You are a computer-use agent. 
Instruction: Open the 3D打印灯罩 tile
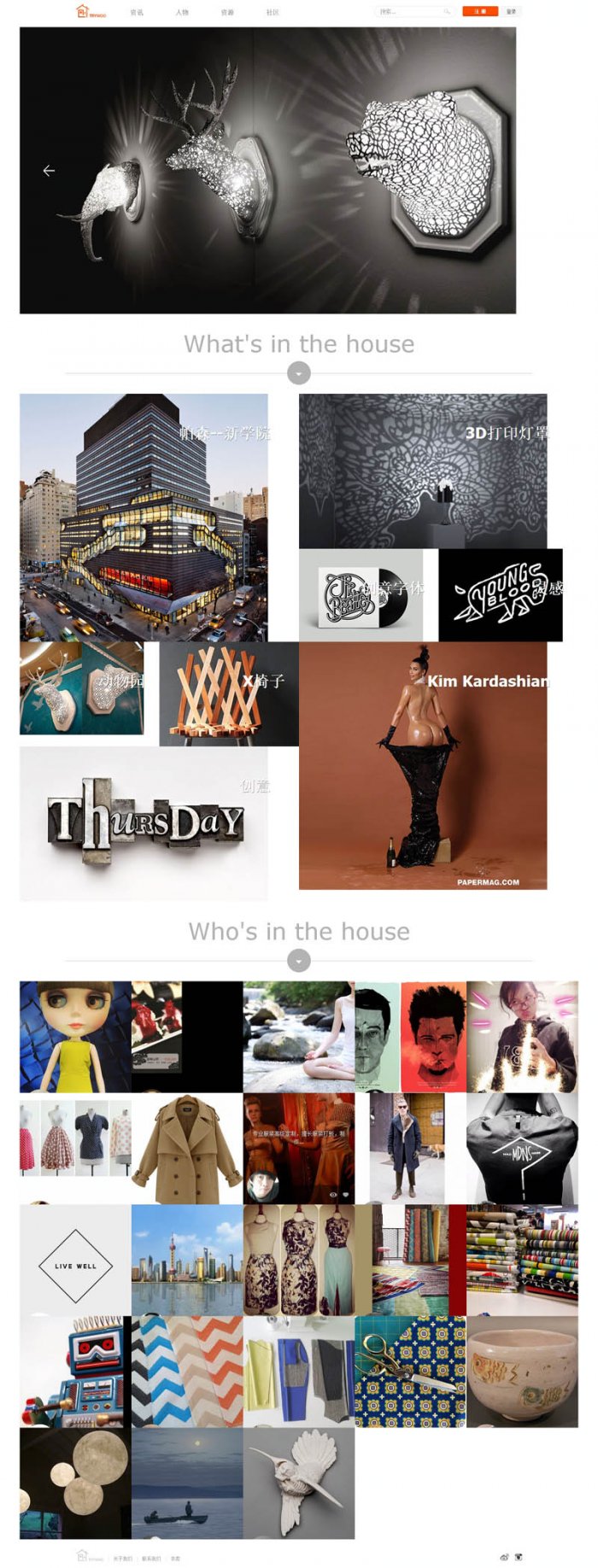[x=423, y=471]
